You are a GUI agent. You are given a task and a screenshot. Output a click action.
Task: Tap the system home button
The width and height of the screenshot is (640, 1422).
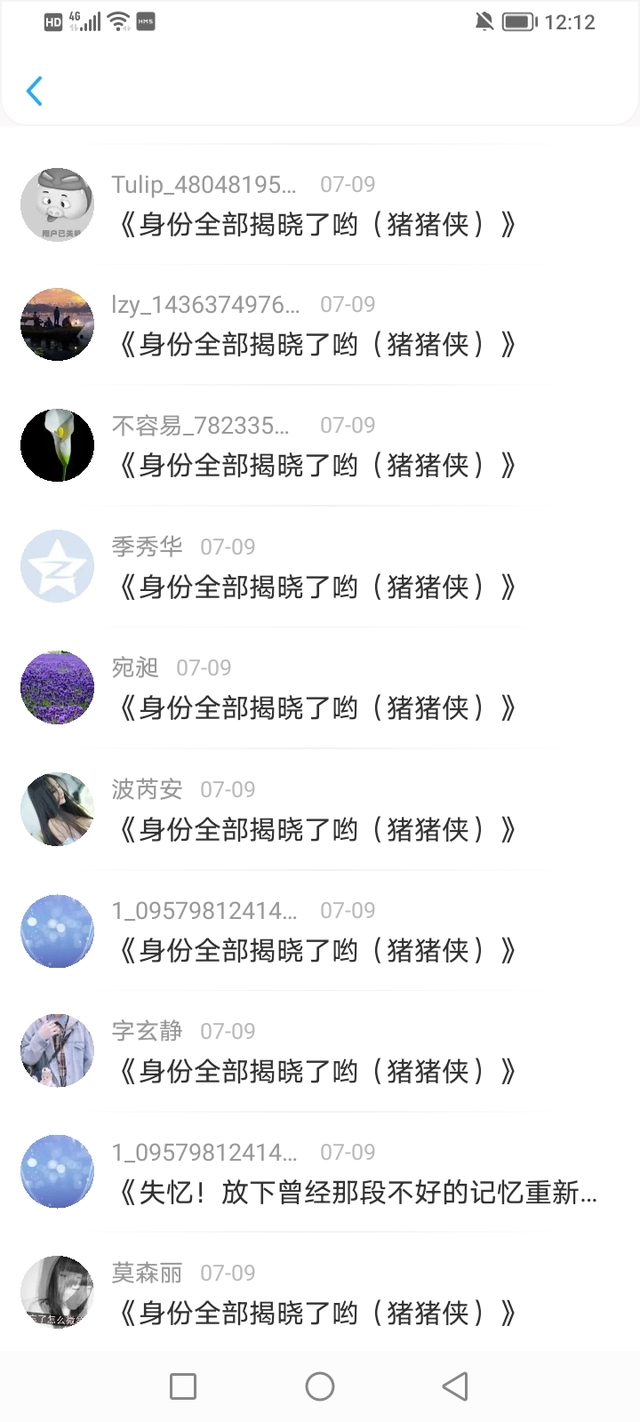[320, 1386]
